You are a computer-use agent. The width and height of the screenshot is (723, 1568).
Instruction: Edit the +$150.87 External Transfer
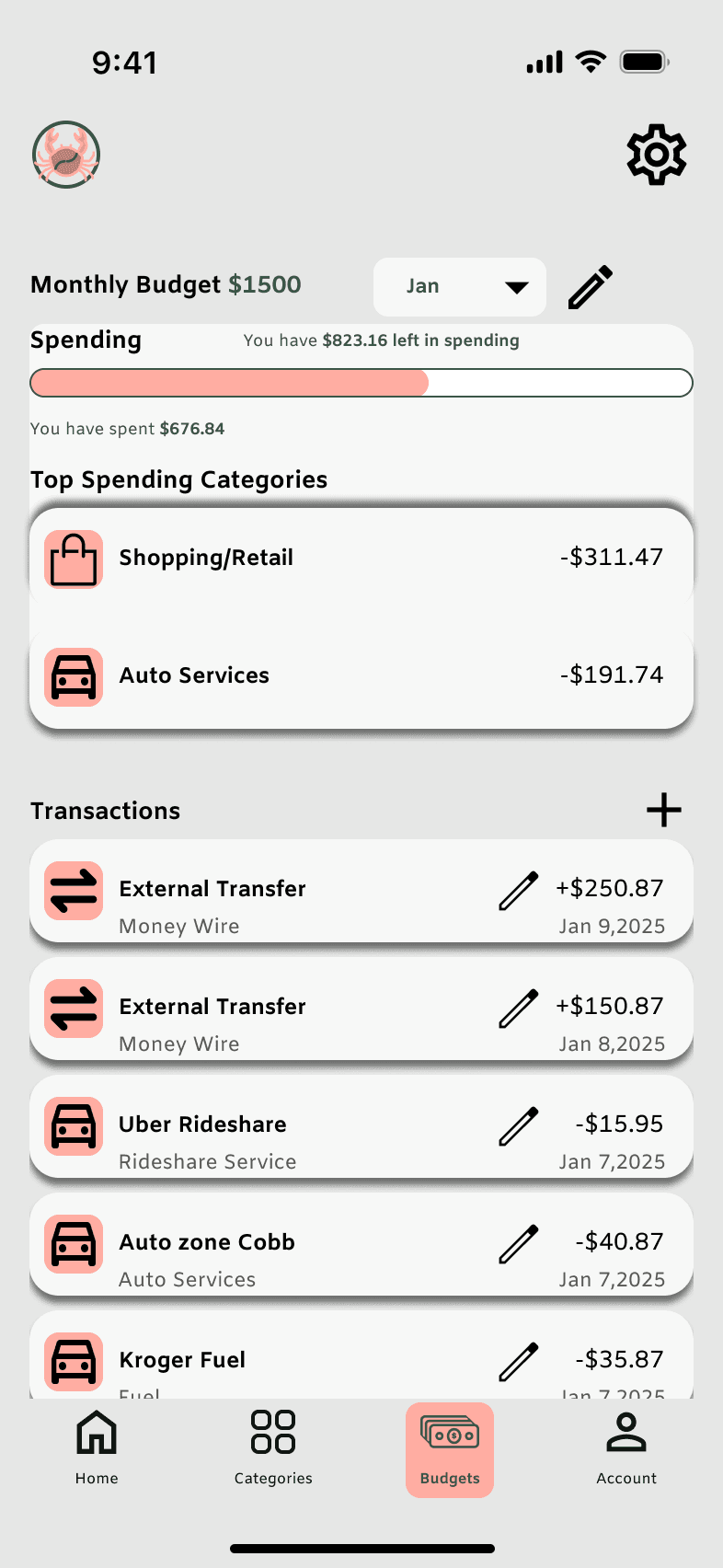click(518, 1009)
